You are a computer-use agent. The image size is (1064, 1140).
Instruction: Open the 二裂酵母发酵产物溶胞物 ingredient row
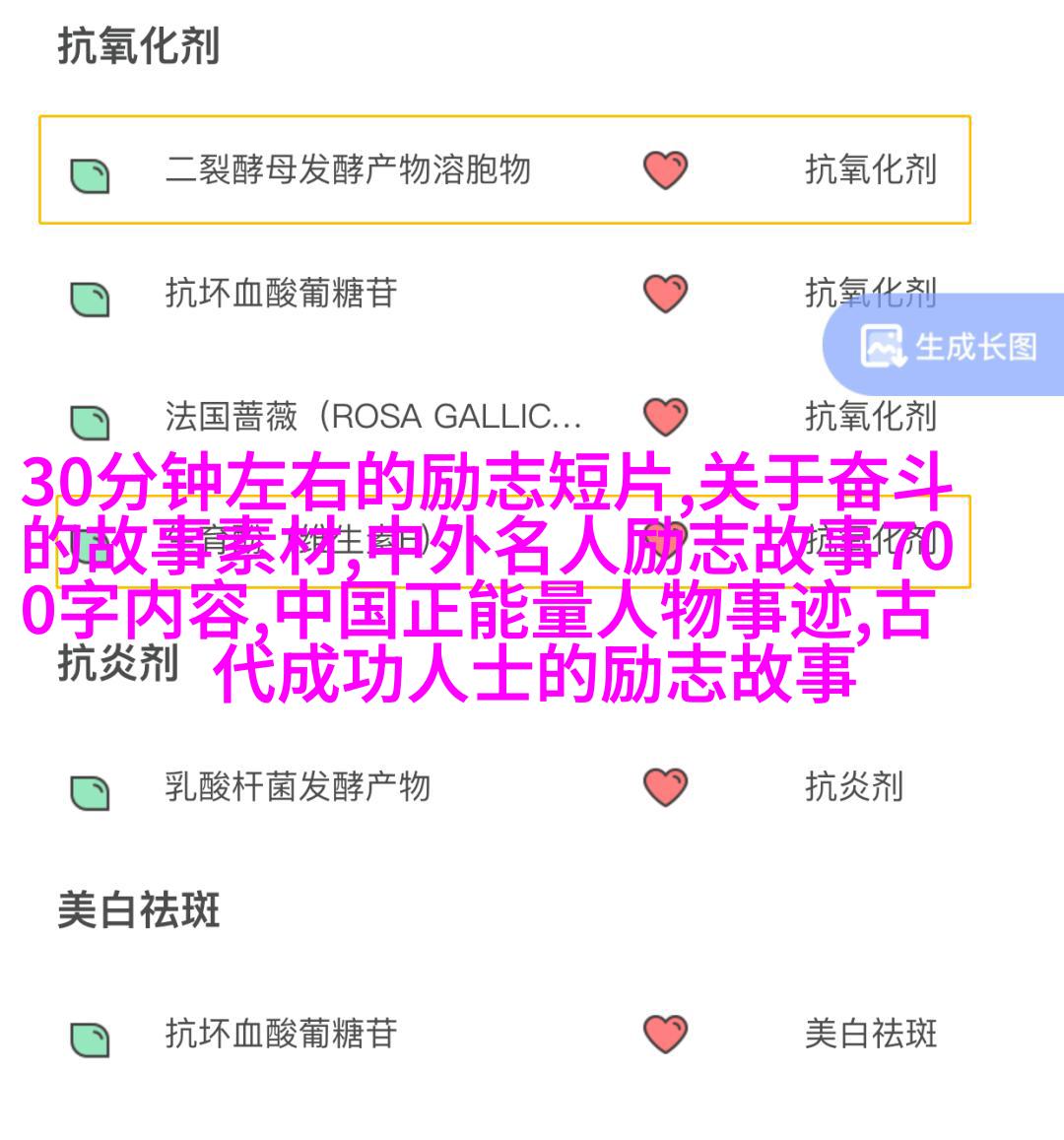click(x=347, y=170)
